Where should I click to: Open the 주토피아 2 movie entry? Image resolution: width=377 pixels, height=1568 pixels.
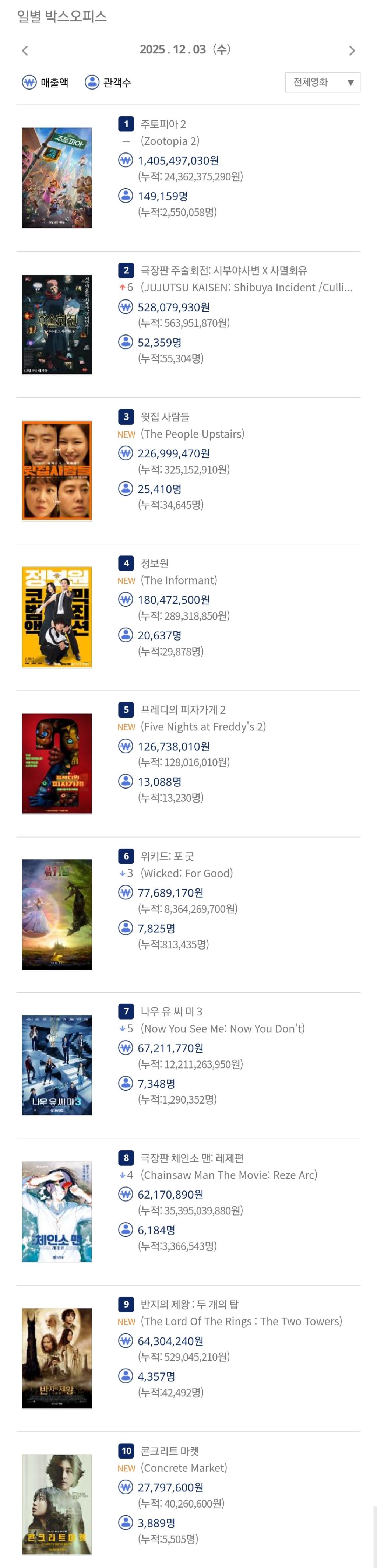(163, 124)
